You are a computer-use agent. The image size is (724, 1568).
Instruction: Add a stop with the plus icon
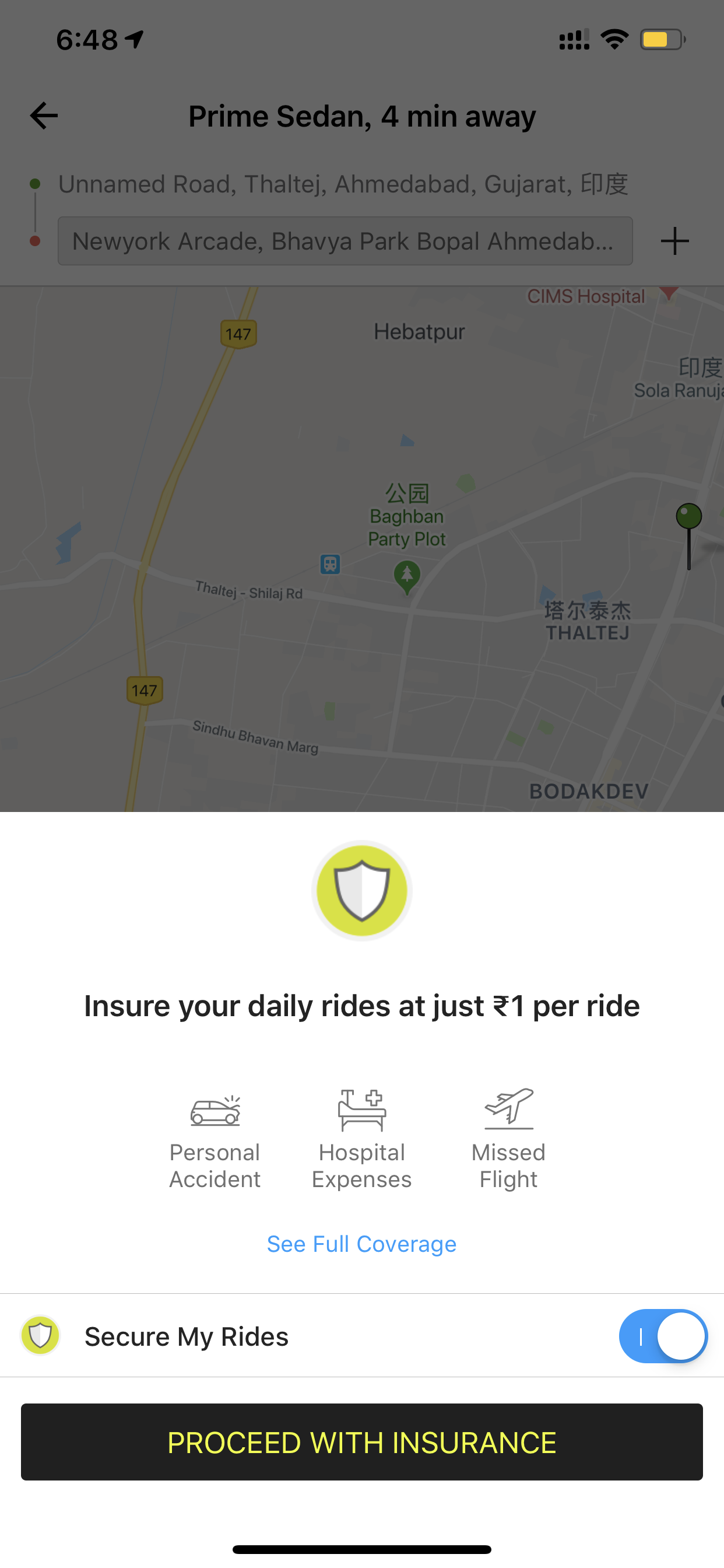click(674, 241)
